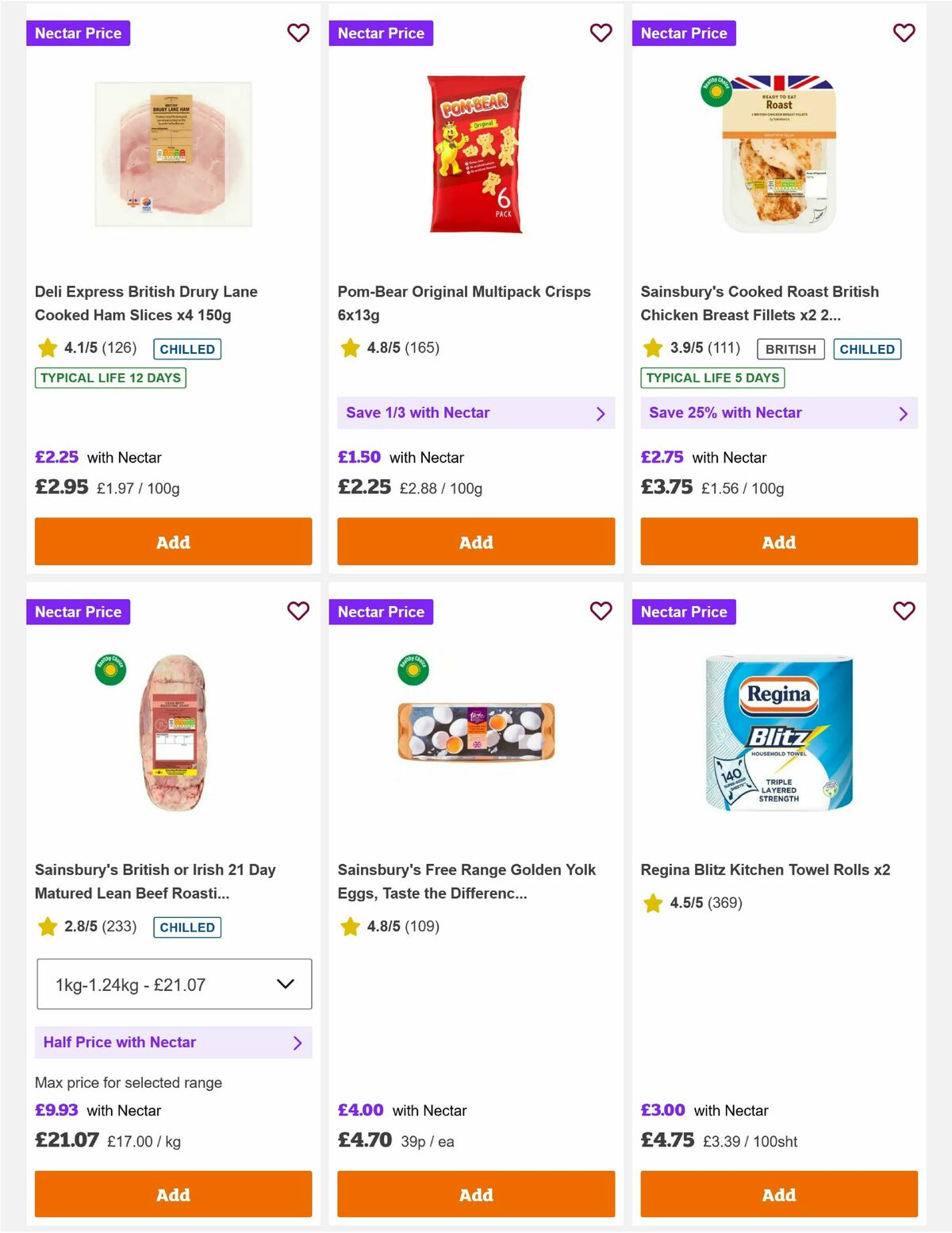
Task: Open the weight selector for the beef joint
Action: (x=173, y=984)
